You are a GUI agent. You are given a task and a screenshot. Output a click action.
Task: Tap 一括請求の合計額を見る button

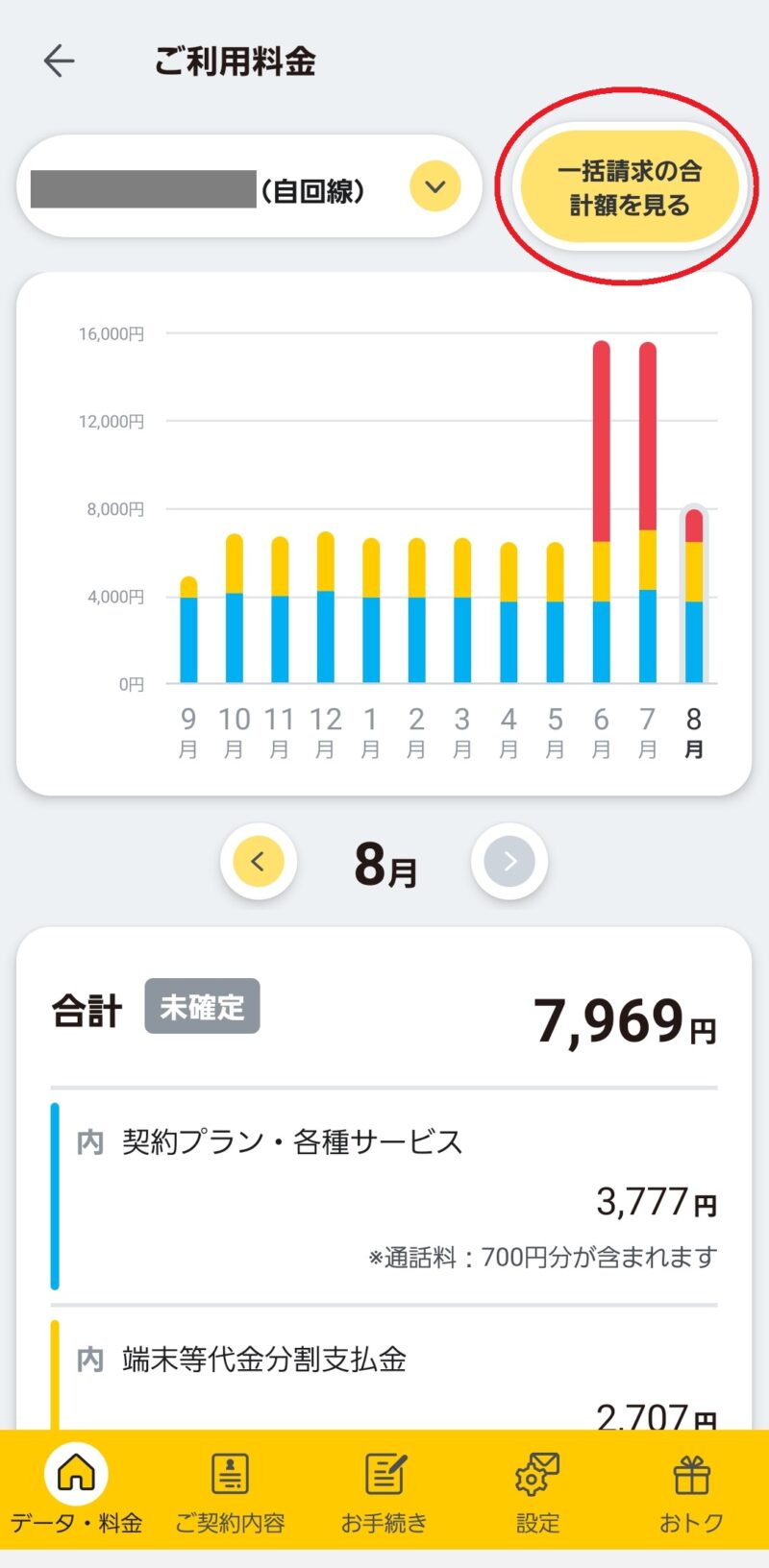pos(630,187)
